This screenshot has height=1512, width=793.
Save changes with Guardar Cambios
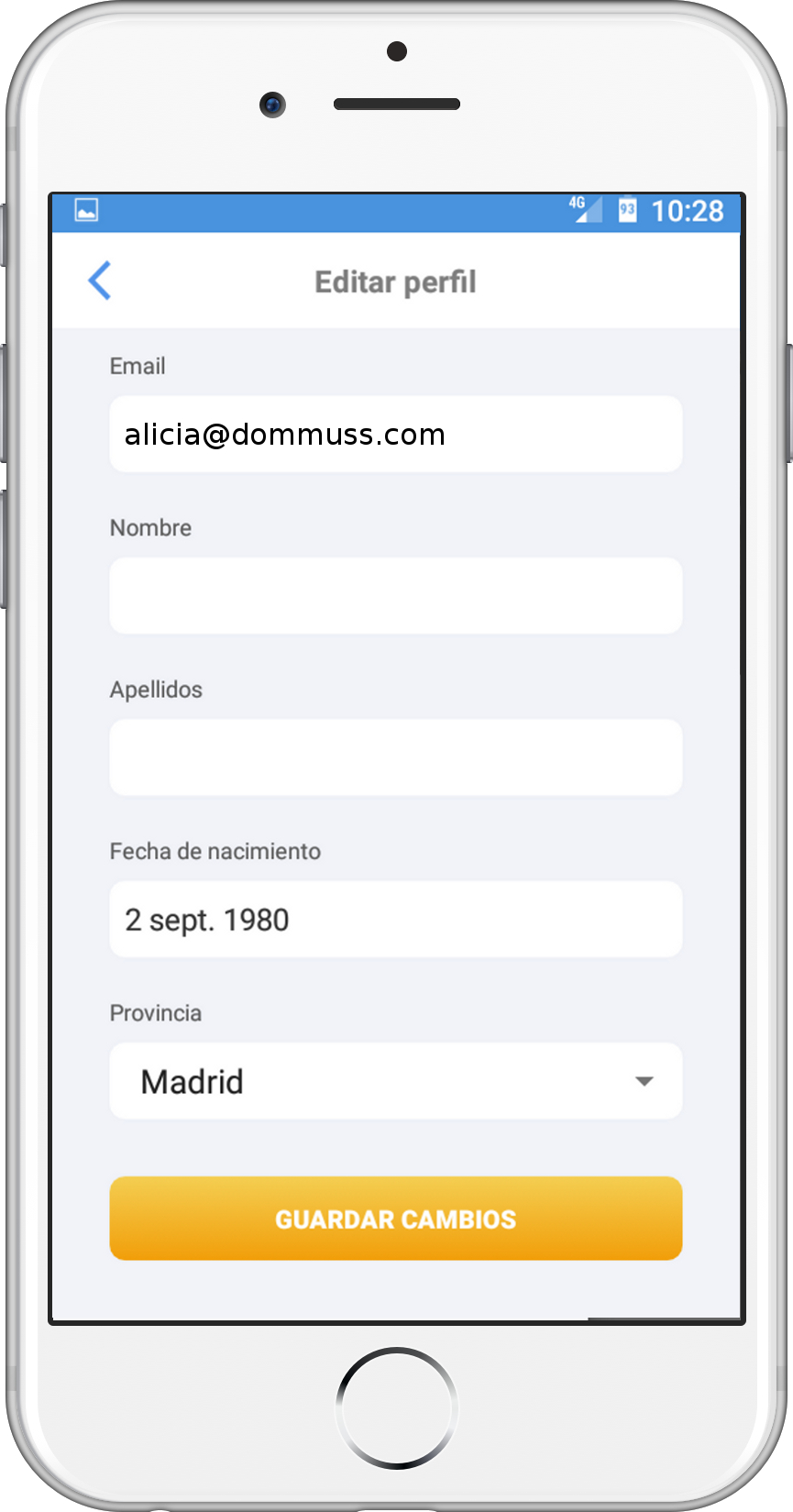[x=396, y=1219]
